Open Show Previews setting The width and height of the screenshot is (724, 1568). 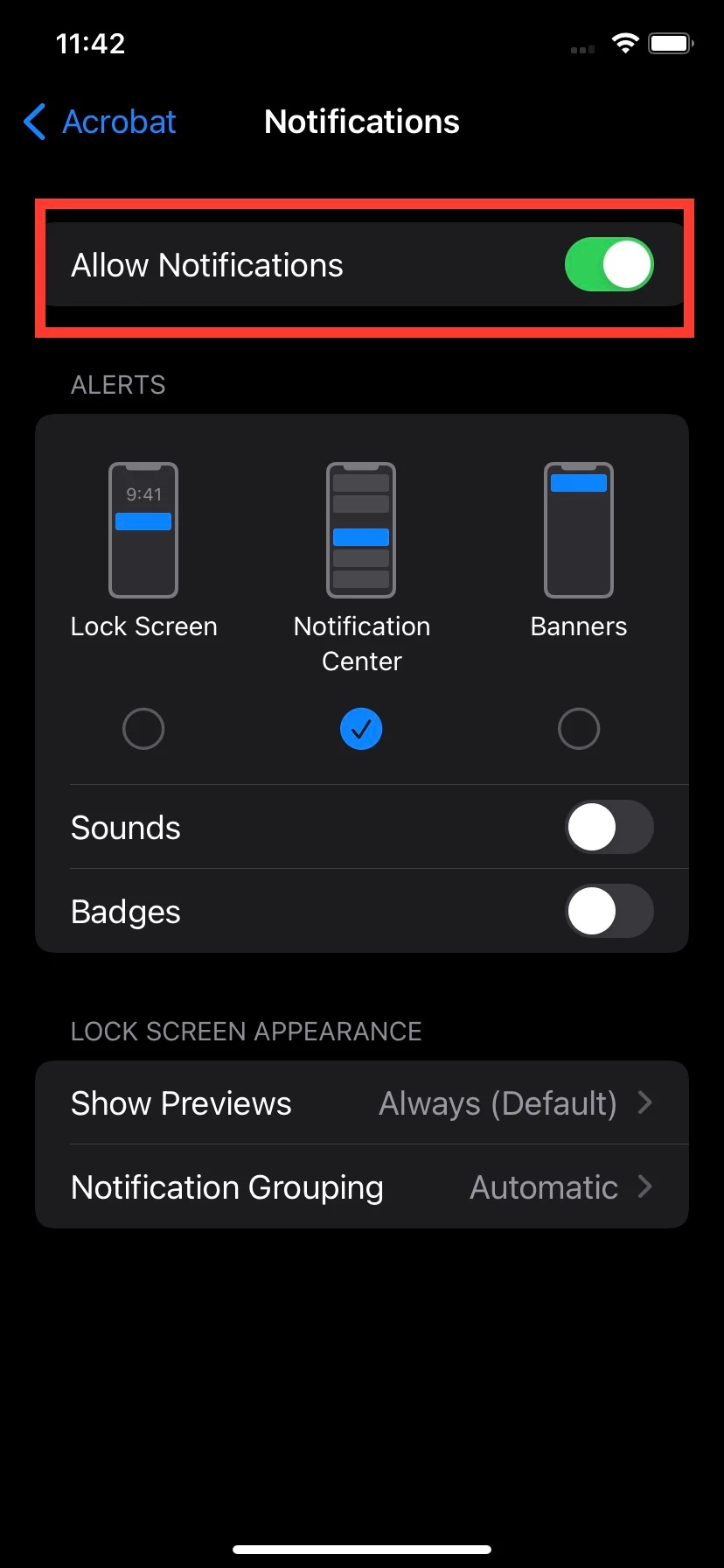click(361, 1103)
